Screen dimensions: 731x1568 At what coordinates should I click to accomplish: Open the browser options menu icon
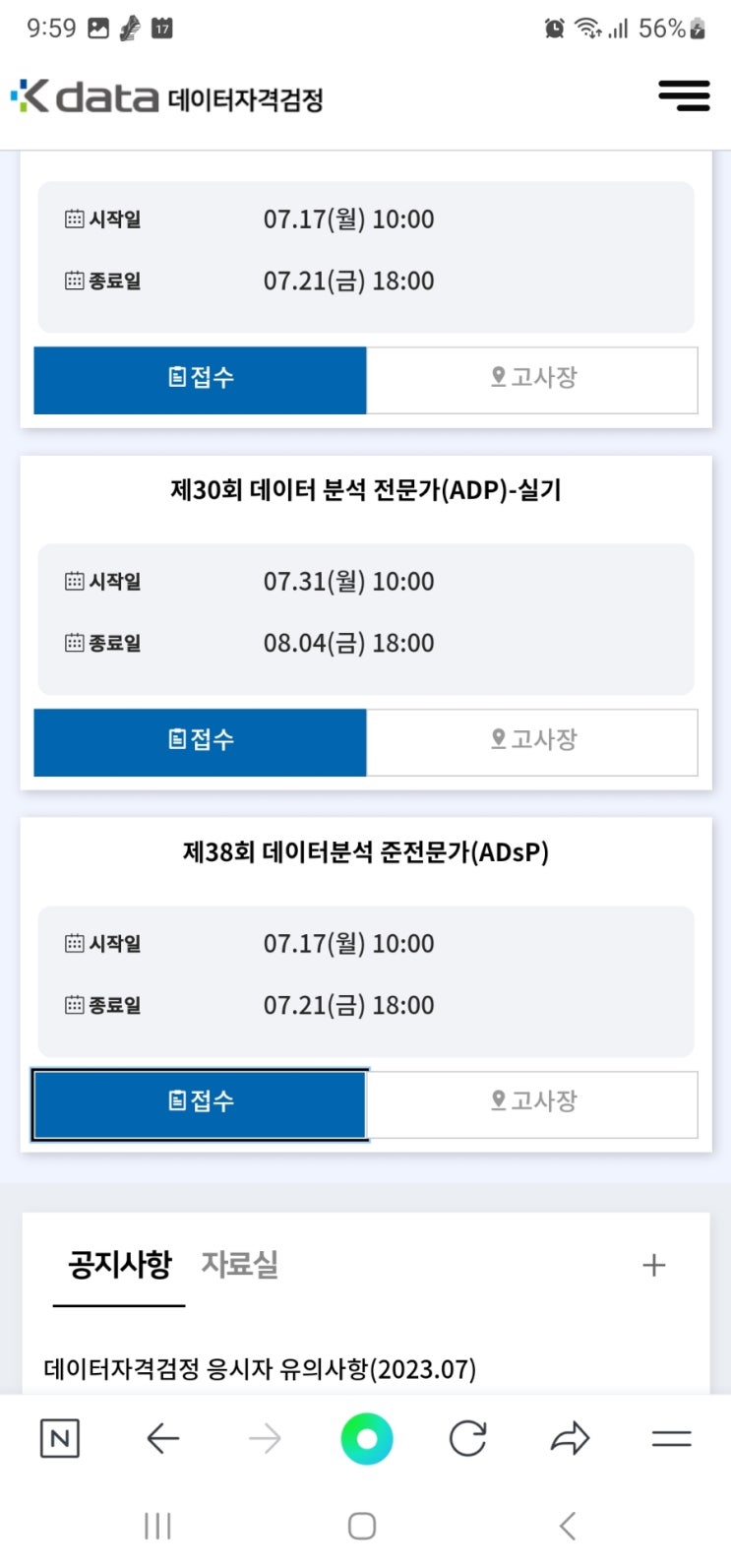pos(670,1439)
